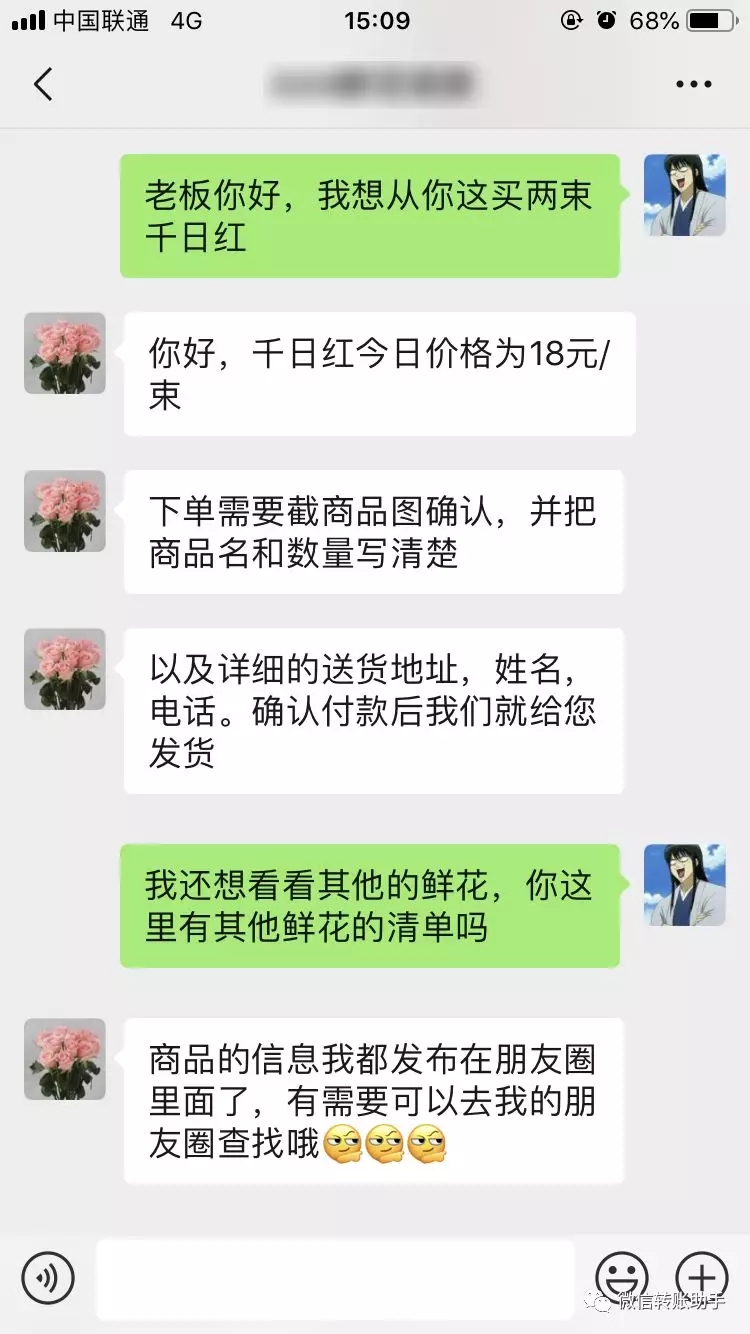This screenshot has height=1334, width=750.
Task: Select the message about 千日红 pricing
Action: click(x=378, y=373)
